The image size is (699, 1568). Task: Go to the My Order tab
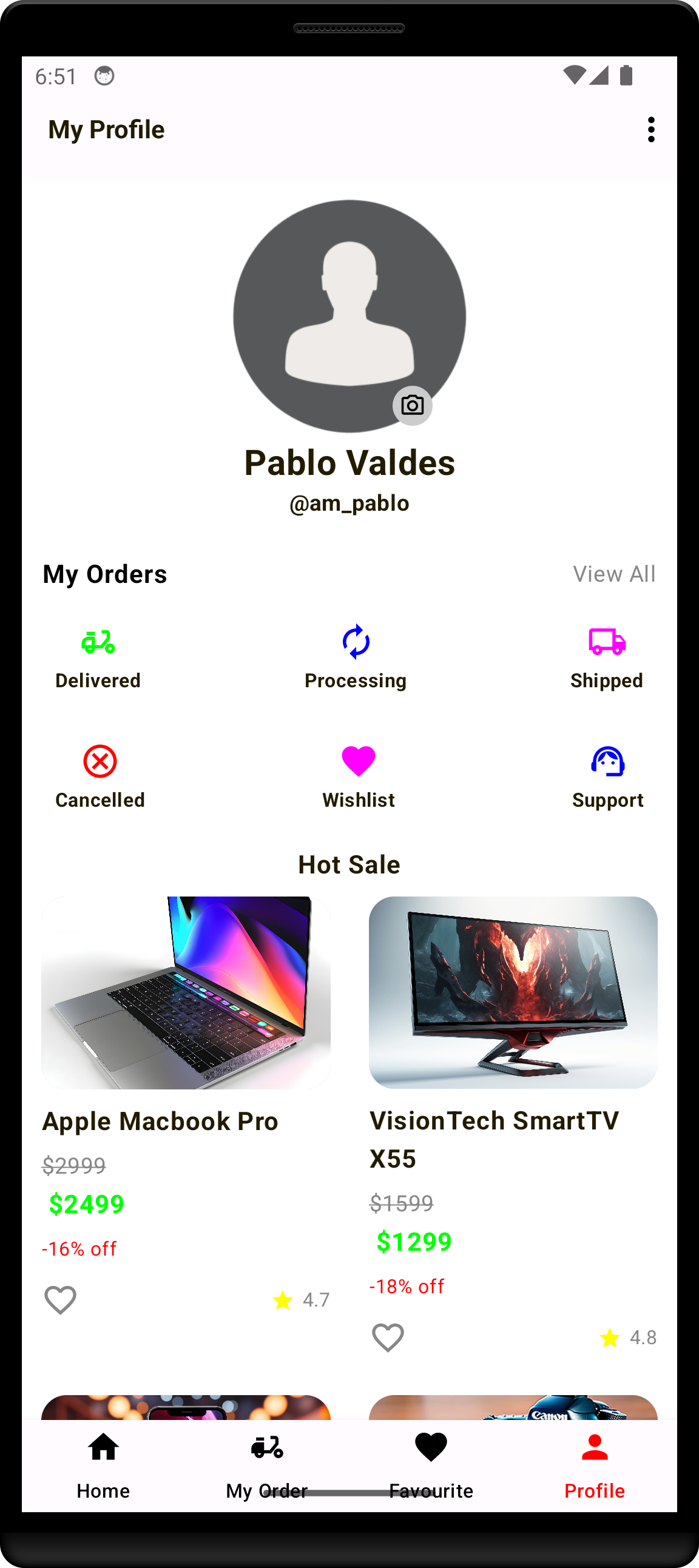click(x=267, y=1464)
